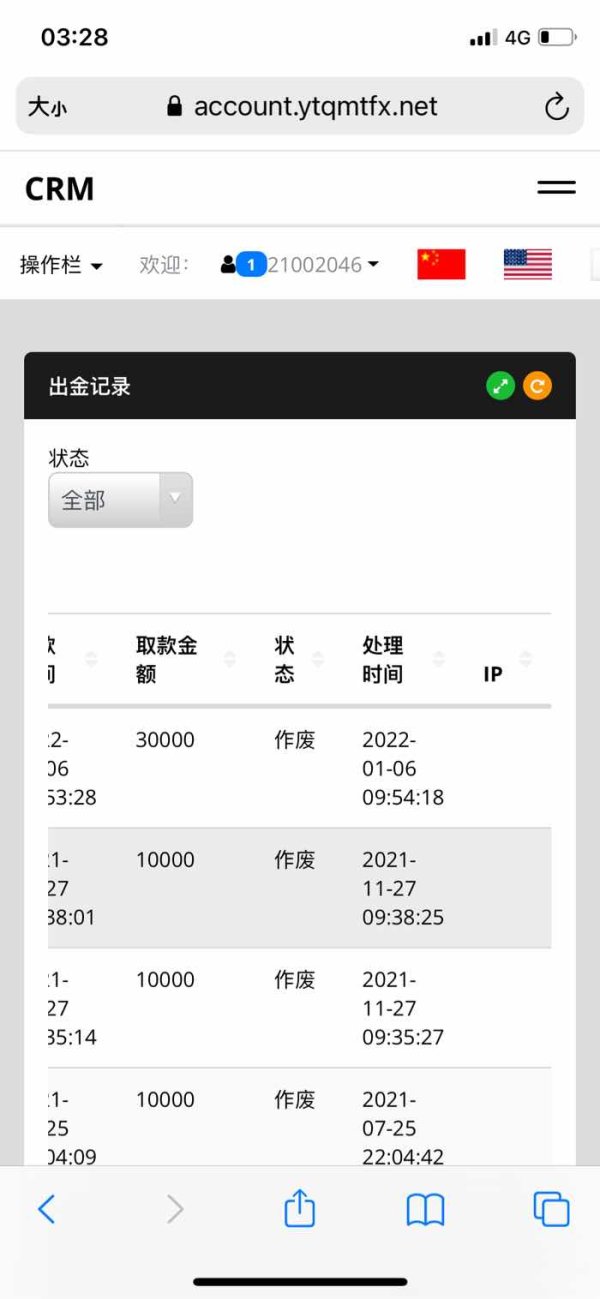The height and width of the screenshot is (1299, 600).
Task: Open the account 21002046 dropdown
Action: [x=300, y=265]
